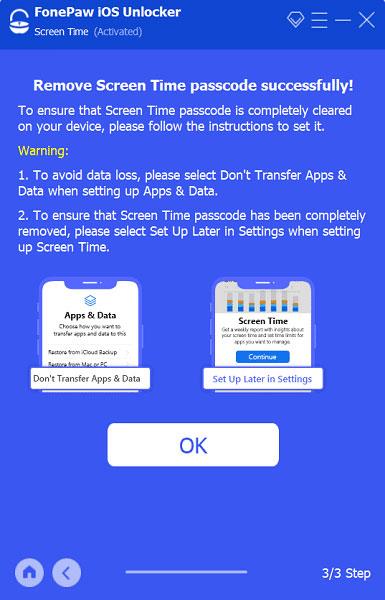The height and width of the screenshot is (600, 385).
Task: Go back to the previous step
Action: [67, 573]
